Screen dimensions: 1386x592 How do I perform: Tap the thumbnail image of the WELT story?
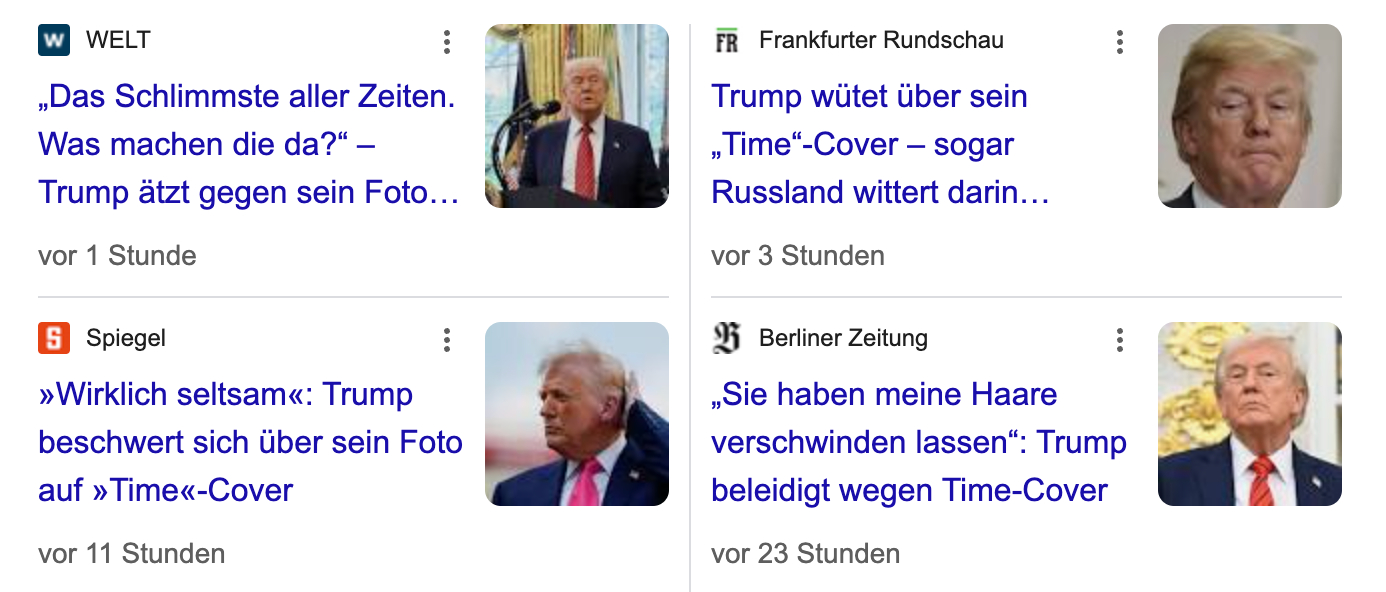(577, 116)
